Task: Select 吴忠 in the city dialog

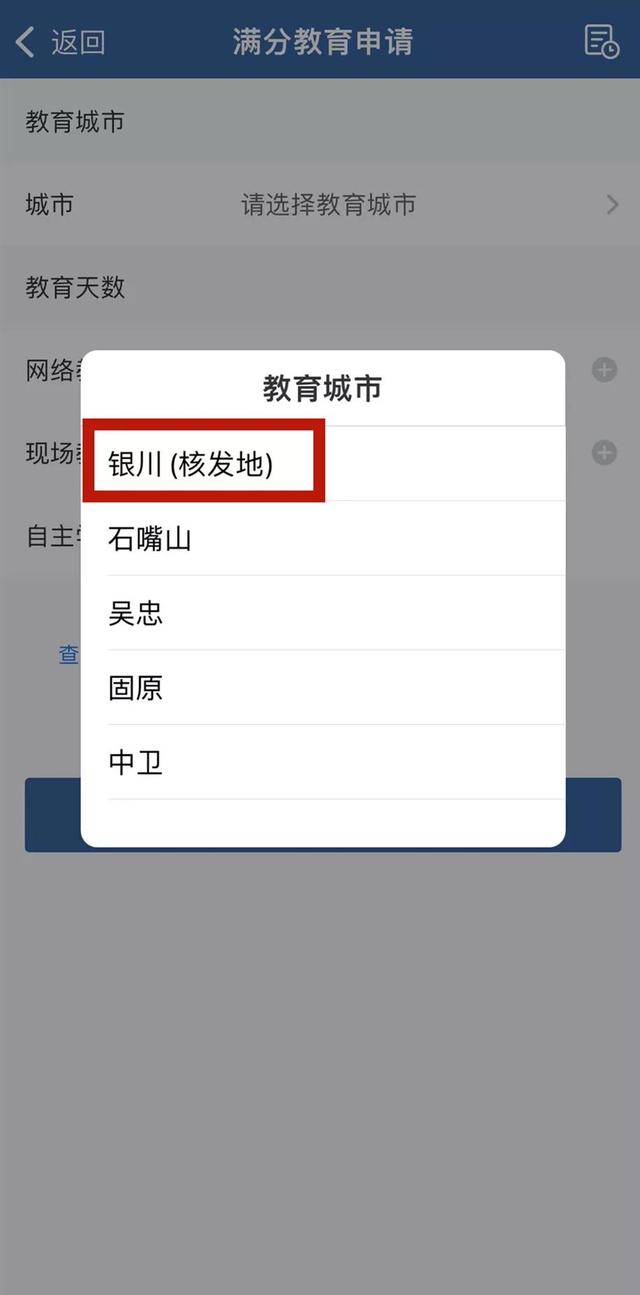Action: click(322, 613)
